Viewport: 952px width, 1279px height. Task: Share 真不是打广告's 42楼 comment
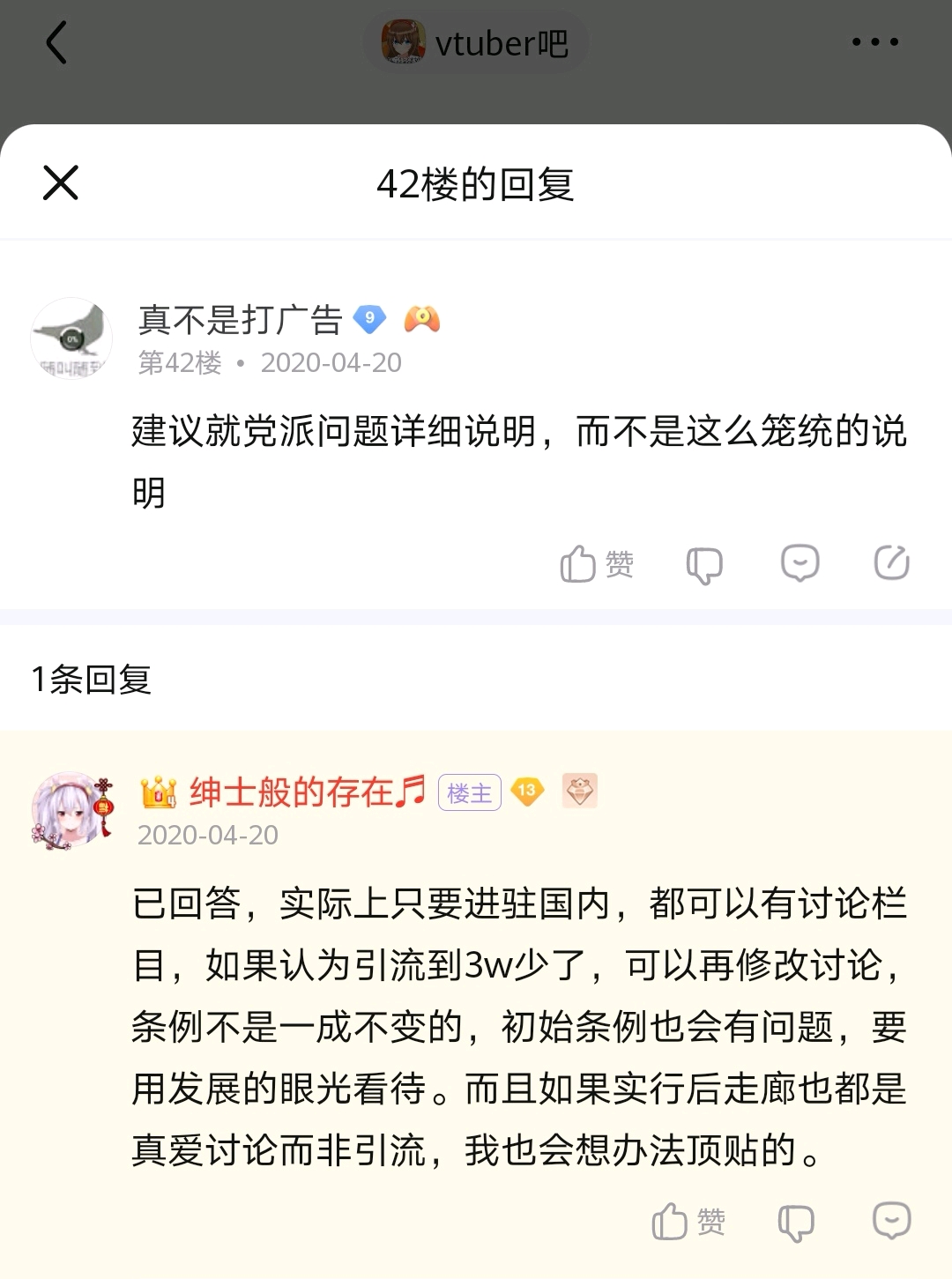[x=891, y=563]
